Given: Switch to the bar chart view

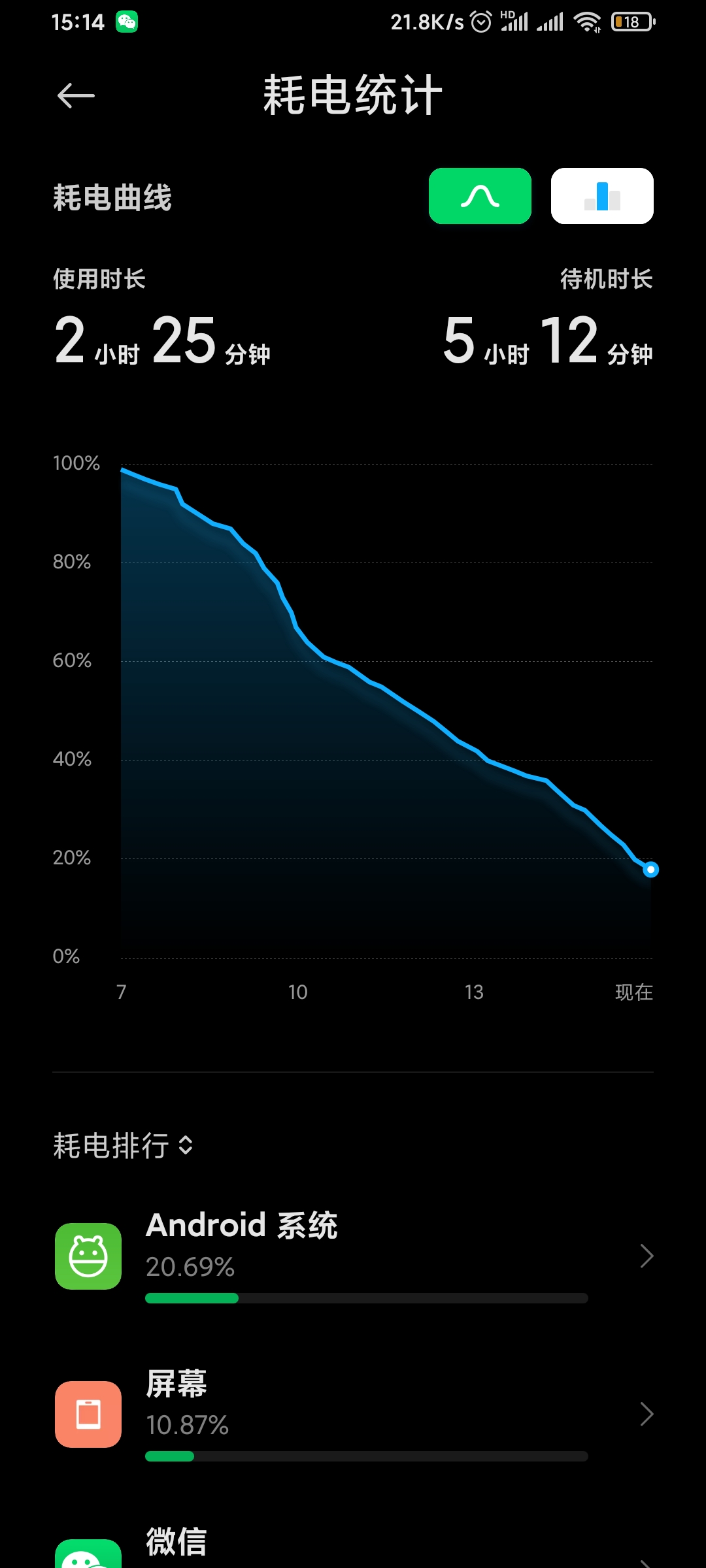Looking at the screenshot, I should click(x=602, y=196).
